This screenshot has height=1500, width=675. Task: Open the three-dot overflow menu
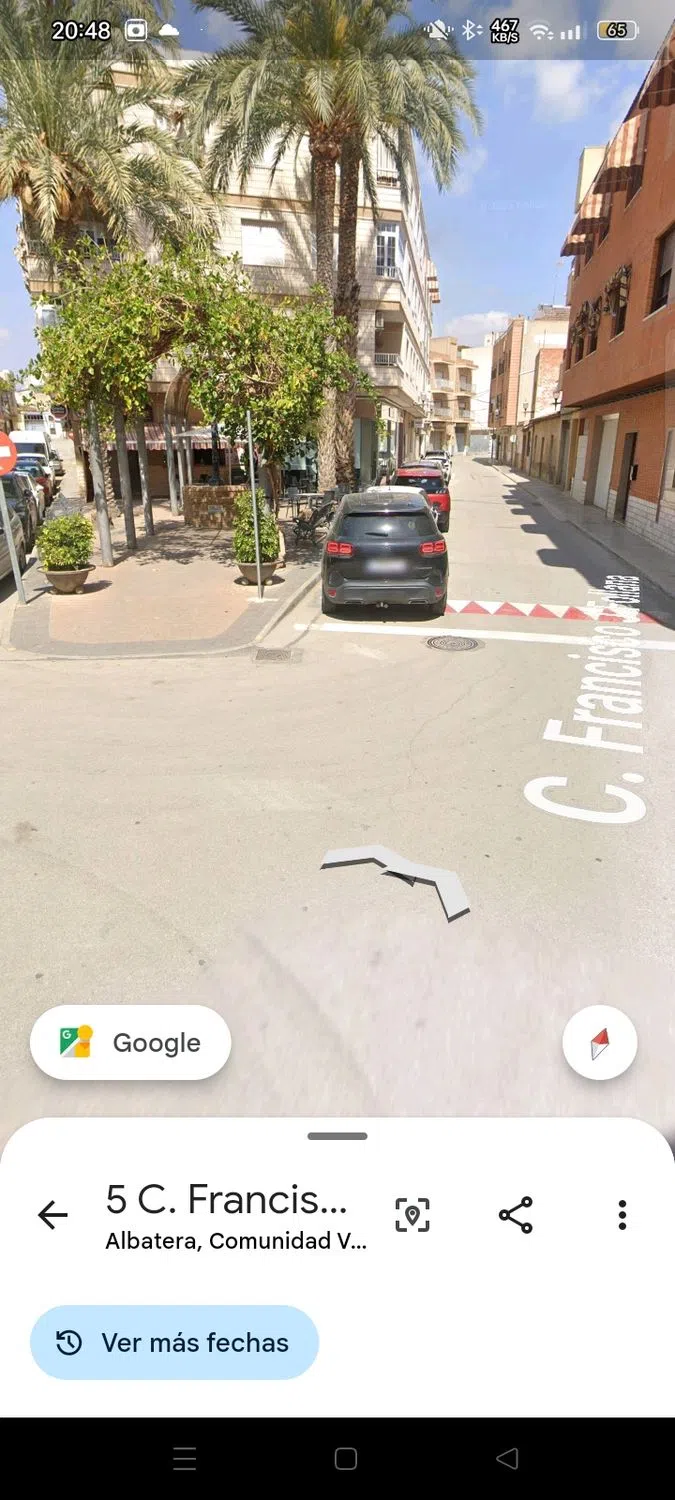622,1215
